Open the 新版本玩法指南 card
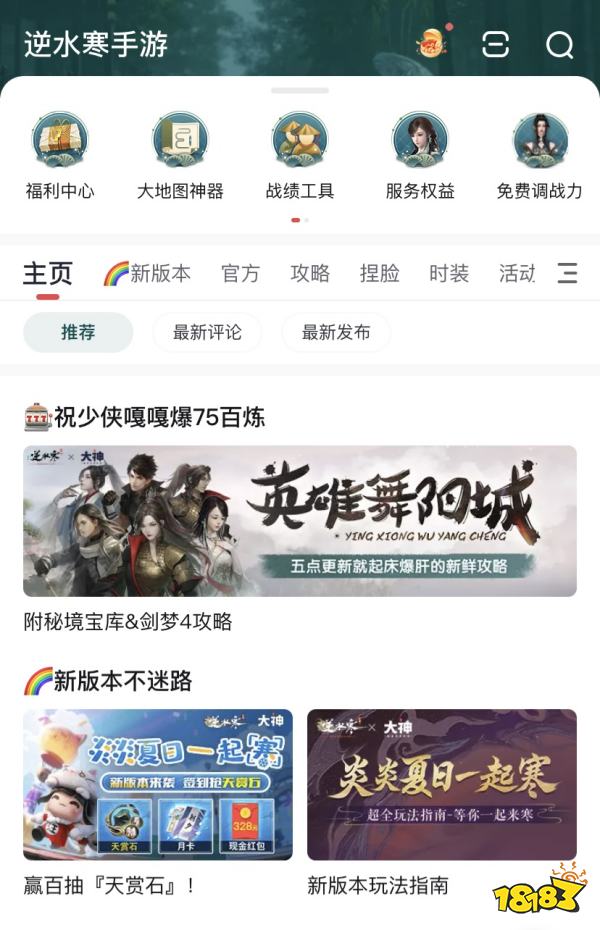600x930 pixels. [441, 785]
